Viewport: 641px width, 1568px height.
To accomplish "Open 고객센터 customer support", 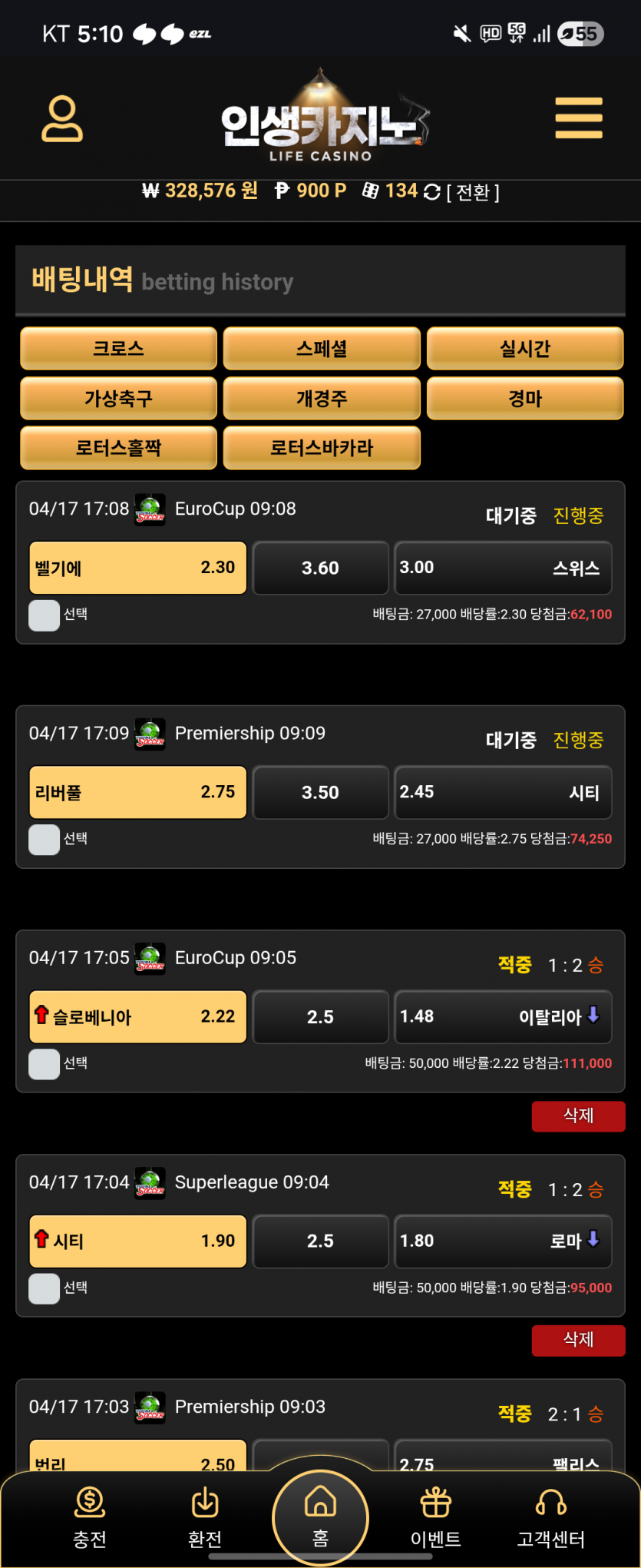I will (550, 1517).
